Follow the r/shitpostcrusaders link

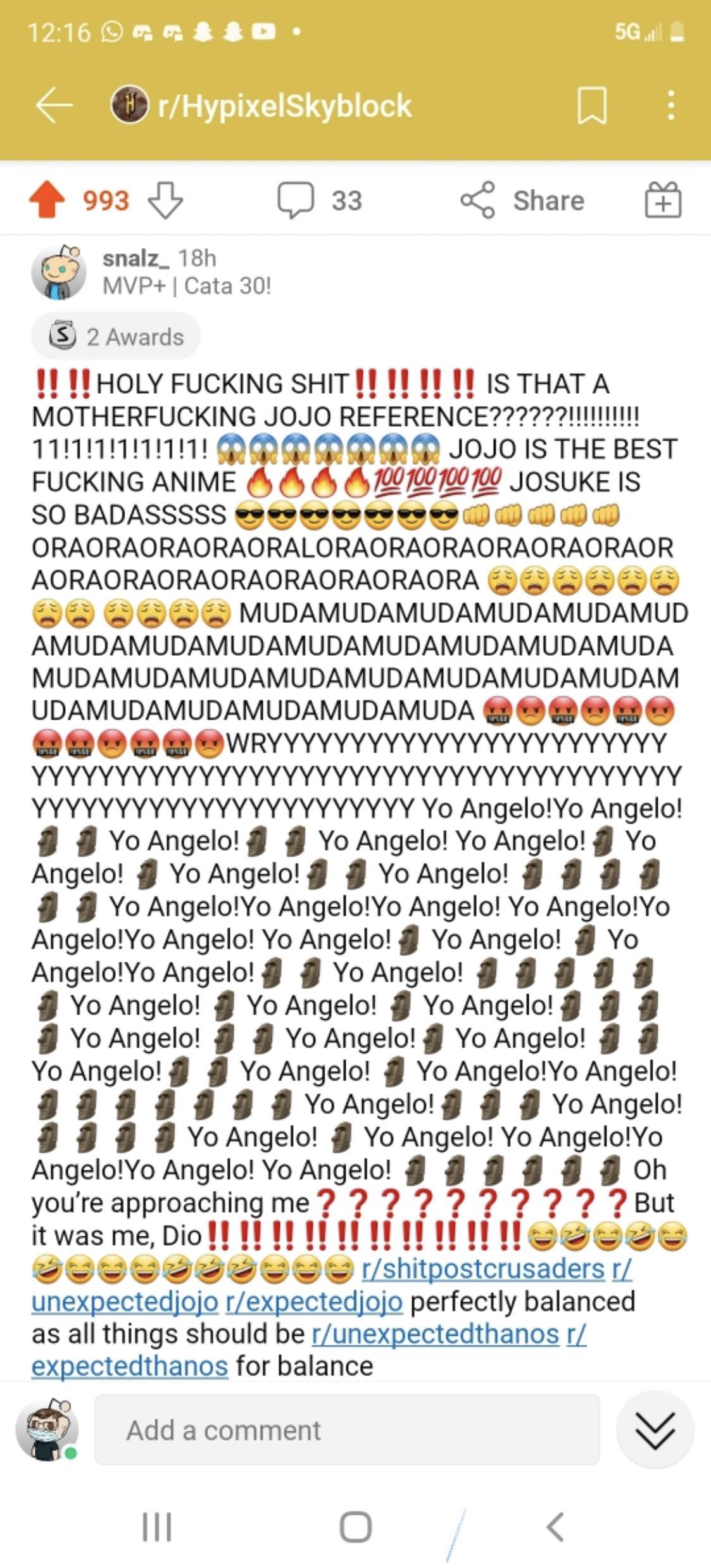coord(483,1269)
